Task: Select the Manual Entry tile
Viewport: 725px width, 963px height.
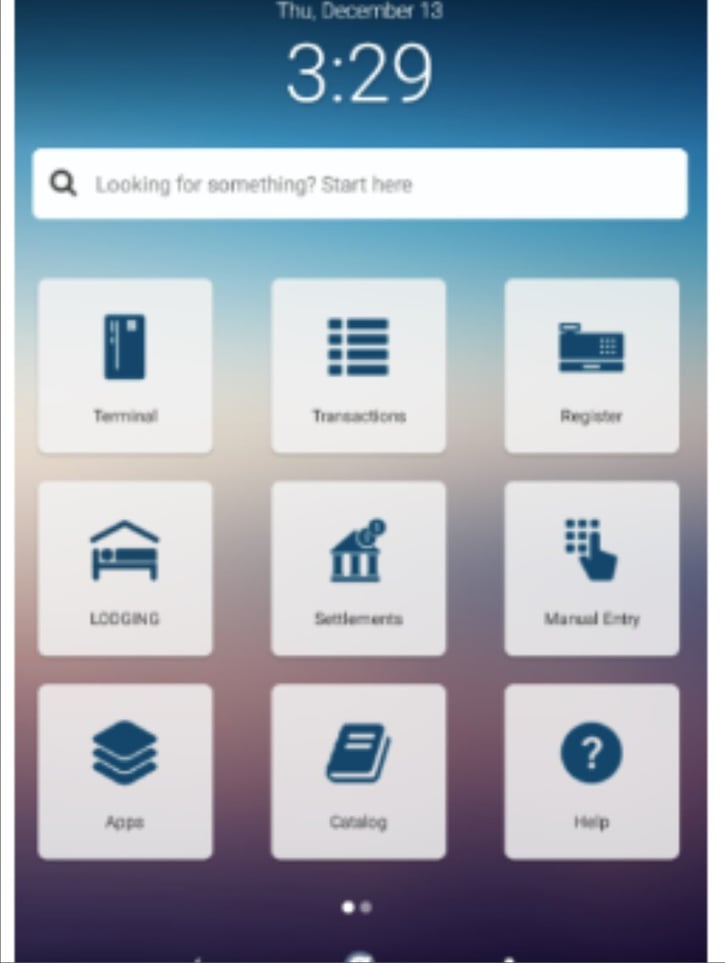Action: tap(591, 568)
